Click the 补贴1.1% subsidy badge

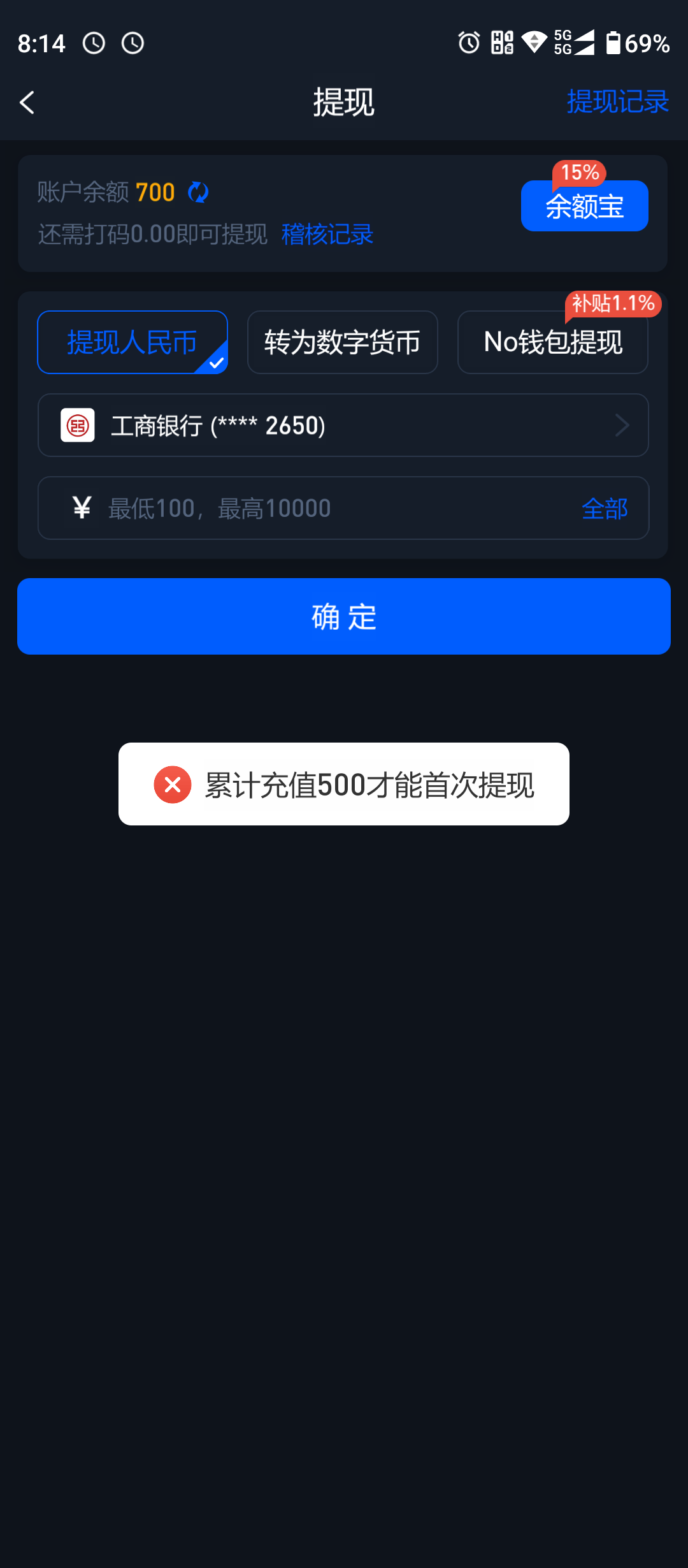click(x=613, y=304)
